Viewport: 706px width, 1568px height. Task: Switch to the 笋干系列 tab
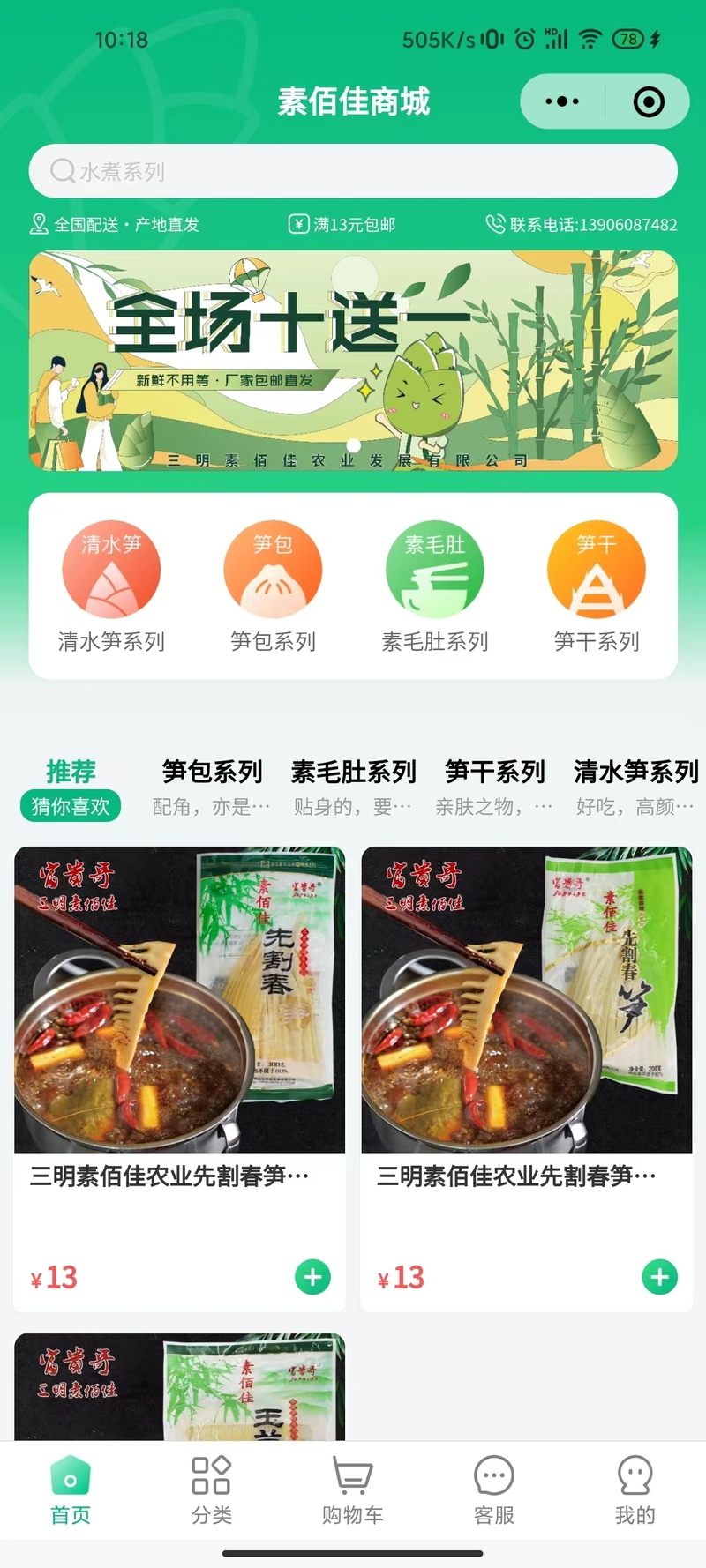pyautogui.click(x=494, y=787)
